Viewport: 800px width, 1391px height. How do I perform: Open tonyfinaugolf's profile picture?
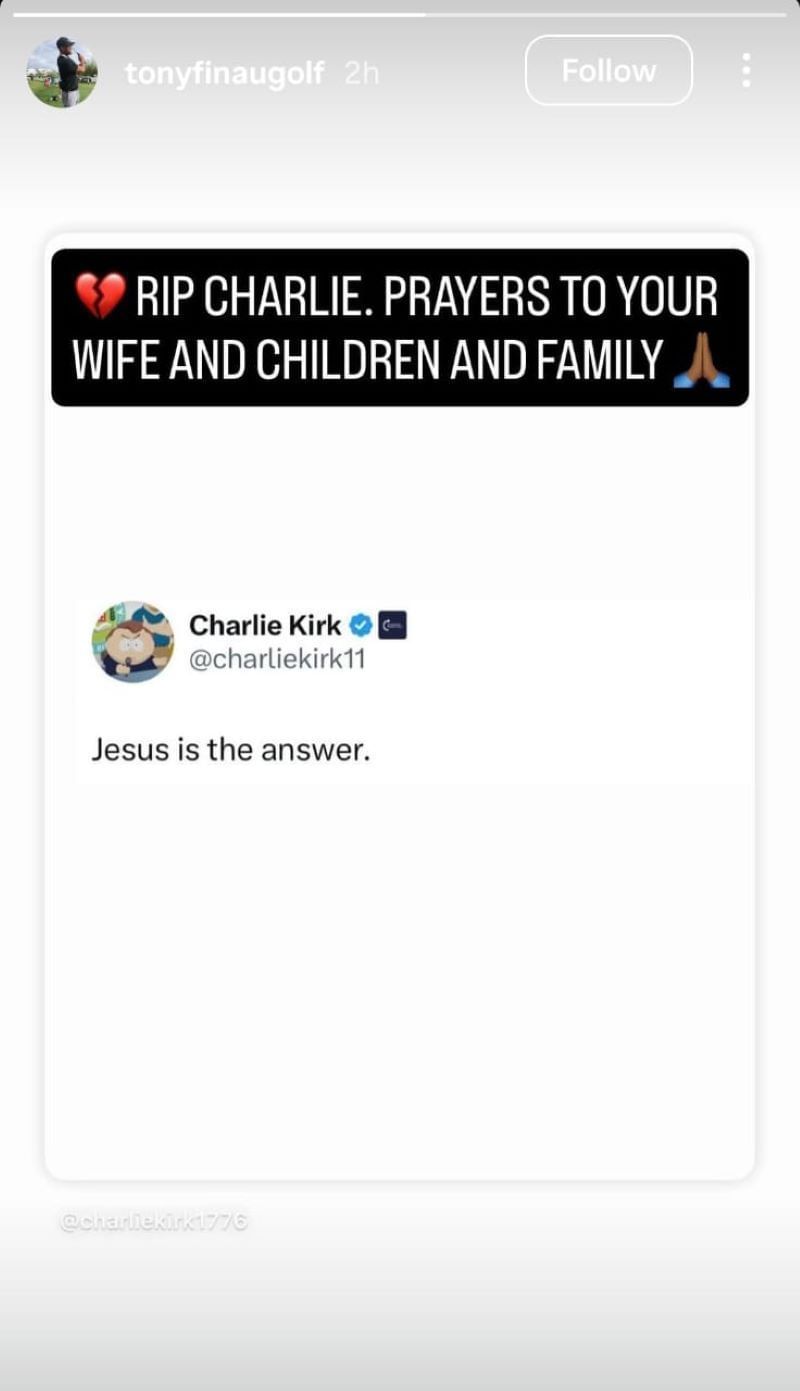(x=62, y=72)
